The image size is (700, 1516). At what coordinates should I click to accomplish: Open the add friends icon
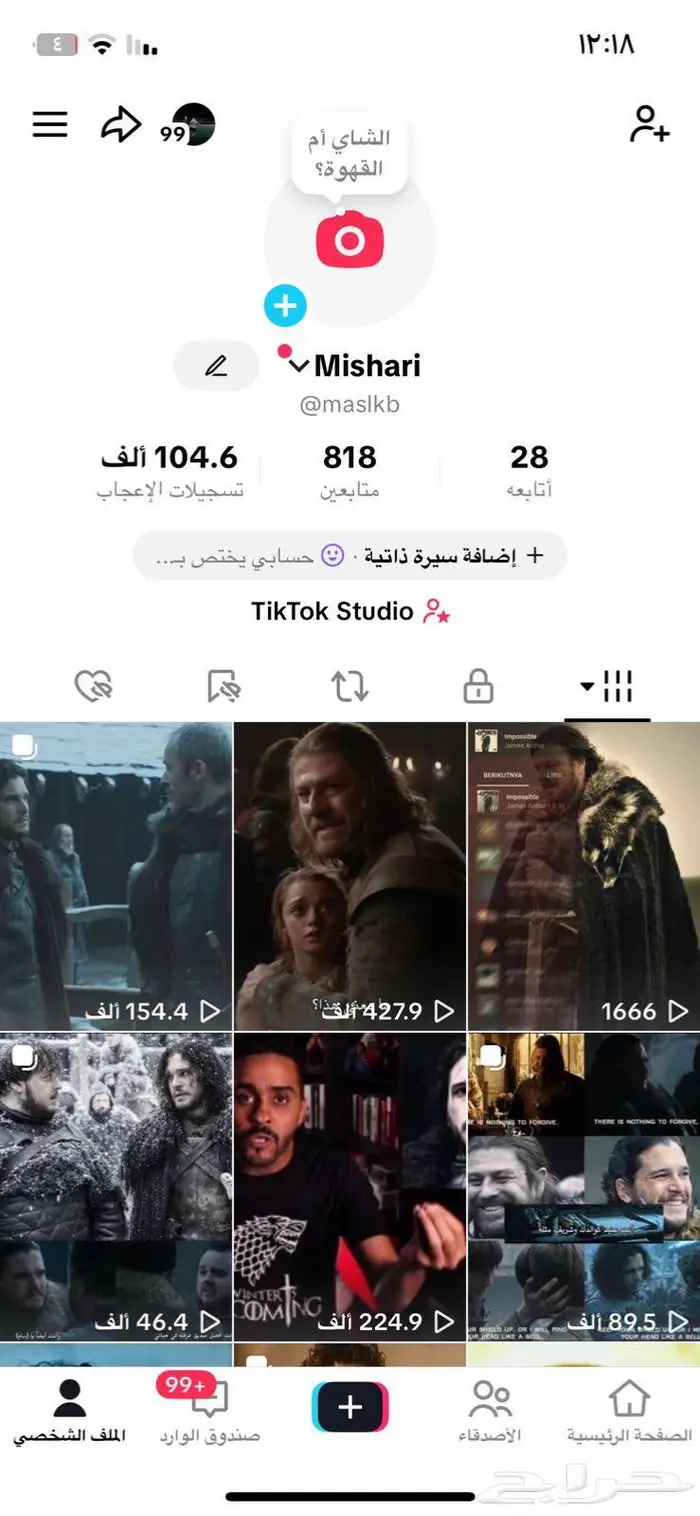point(649,124)
